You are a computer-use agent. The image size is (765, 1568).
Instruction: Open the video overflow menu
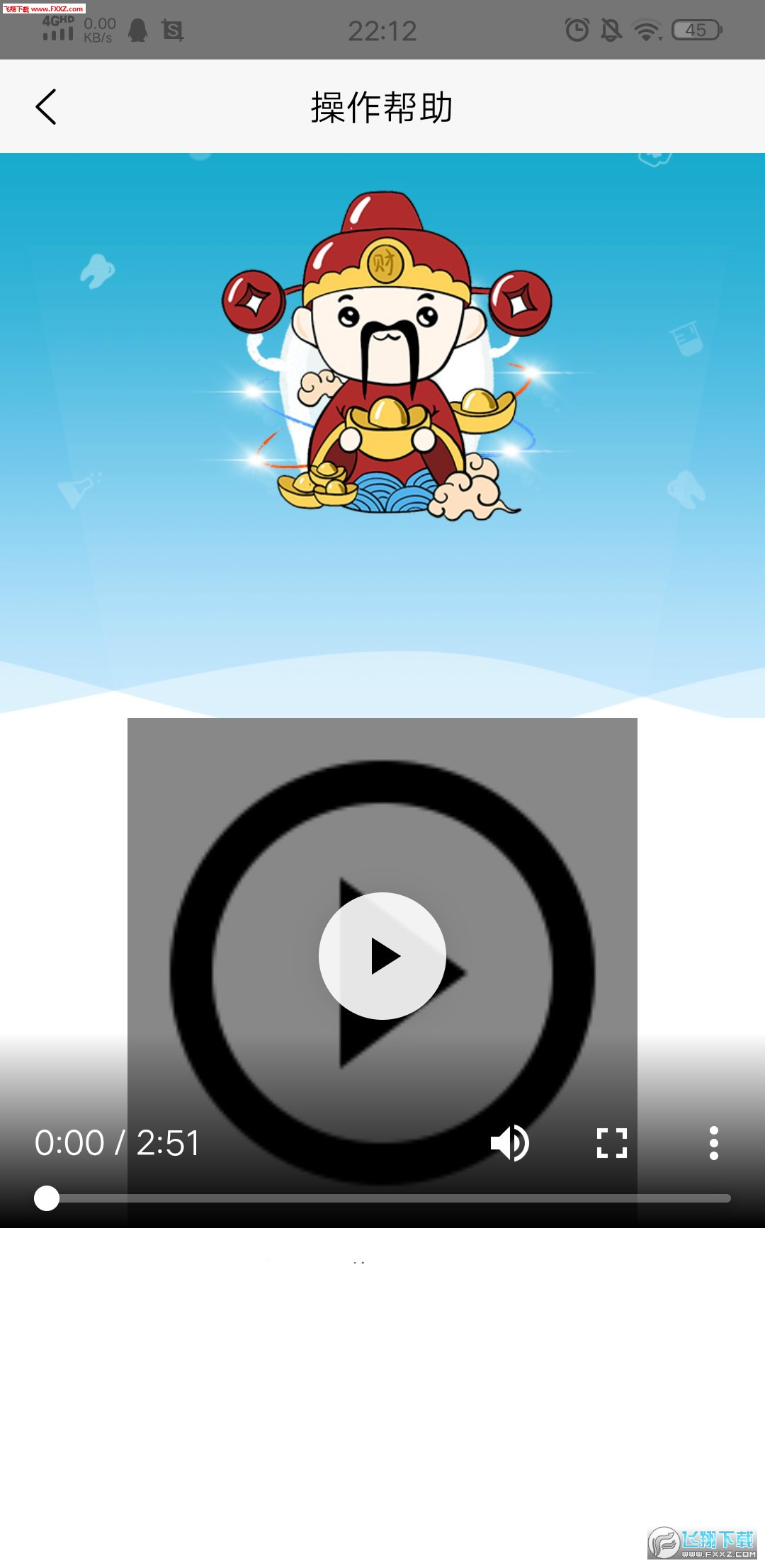714,1143
